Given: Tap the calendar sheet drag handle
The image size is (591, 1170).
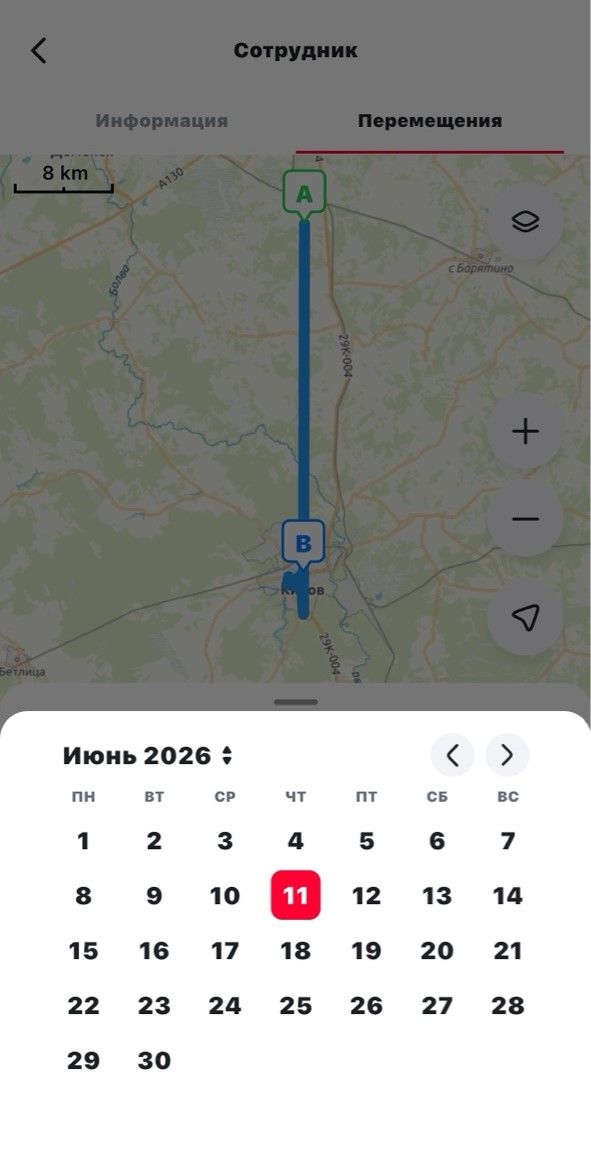Looking at the screenshot, I should pyautogui.click(x=296, y=702).
